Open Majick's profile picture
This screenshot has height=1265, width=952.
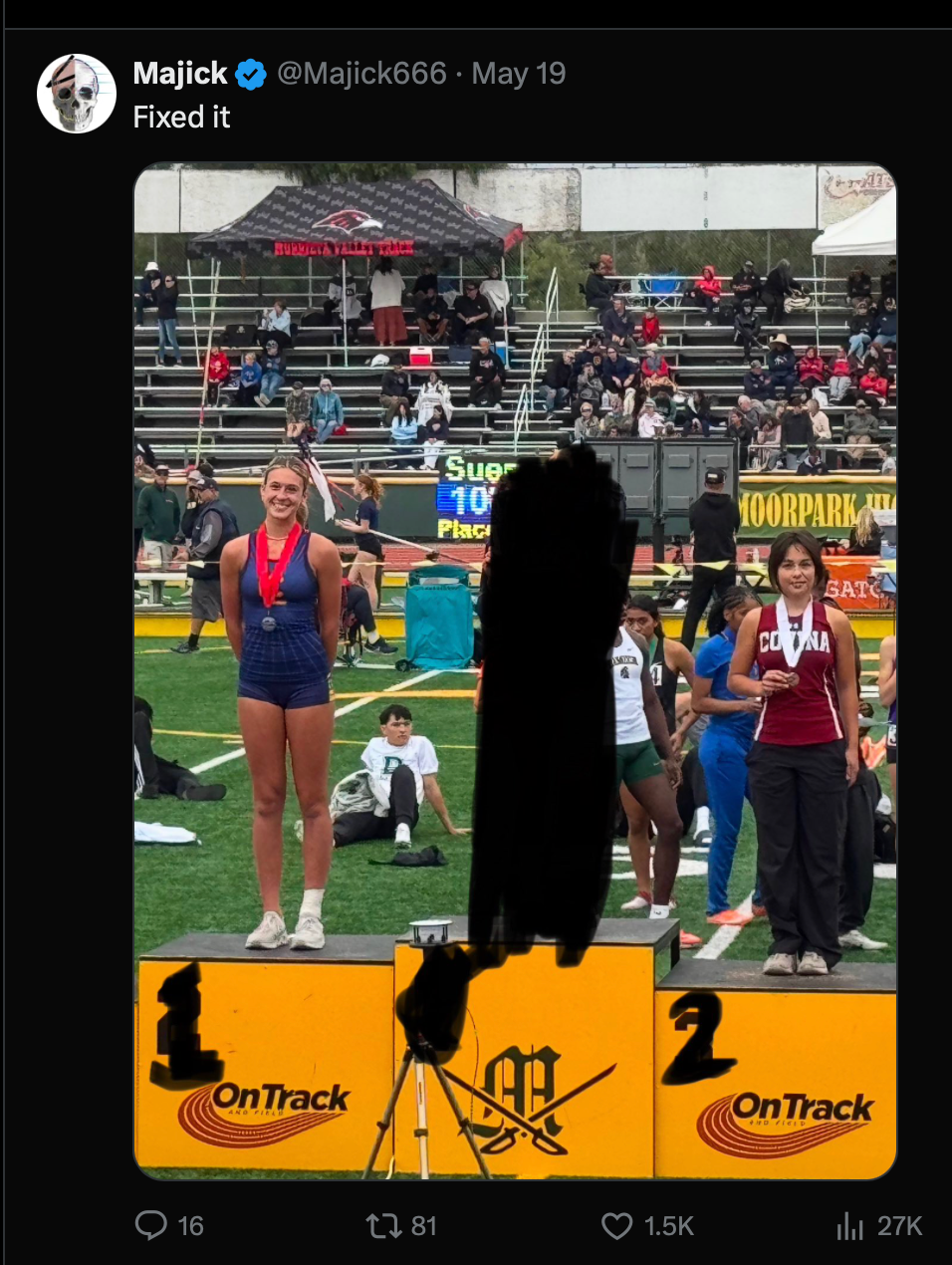(x=77, y=94)
